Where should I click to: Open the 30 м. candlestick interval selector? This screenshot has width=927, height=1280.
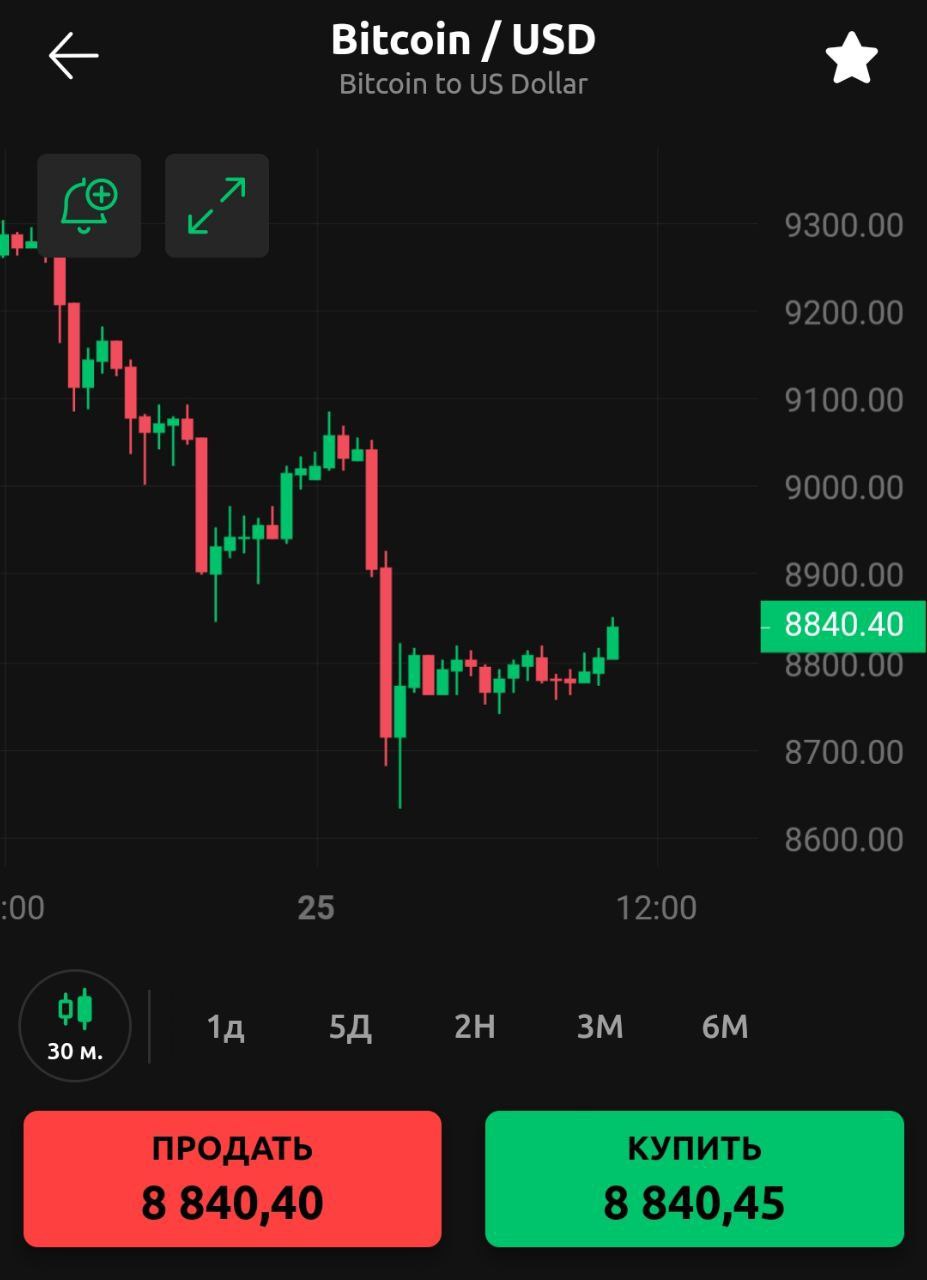point(75,1026)
